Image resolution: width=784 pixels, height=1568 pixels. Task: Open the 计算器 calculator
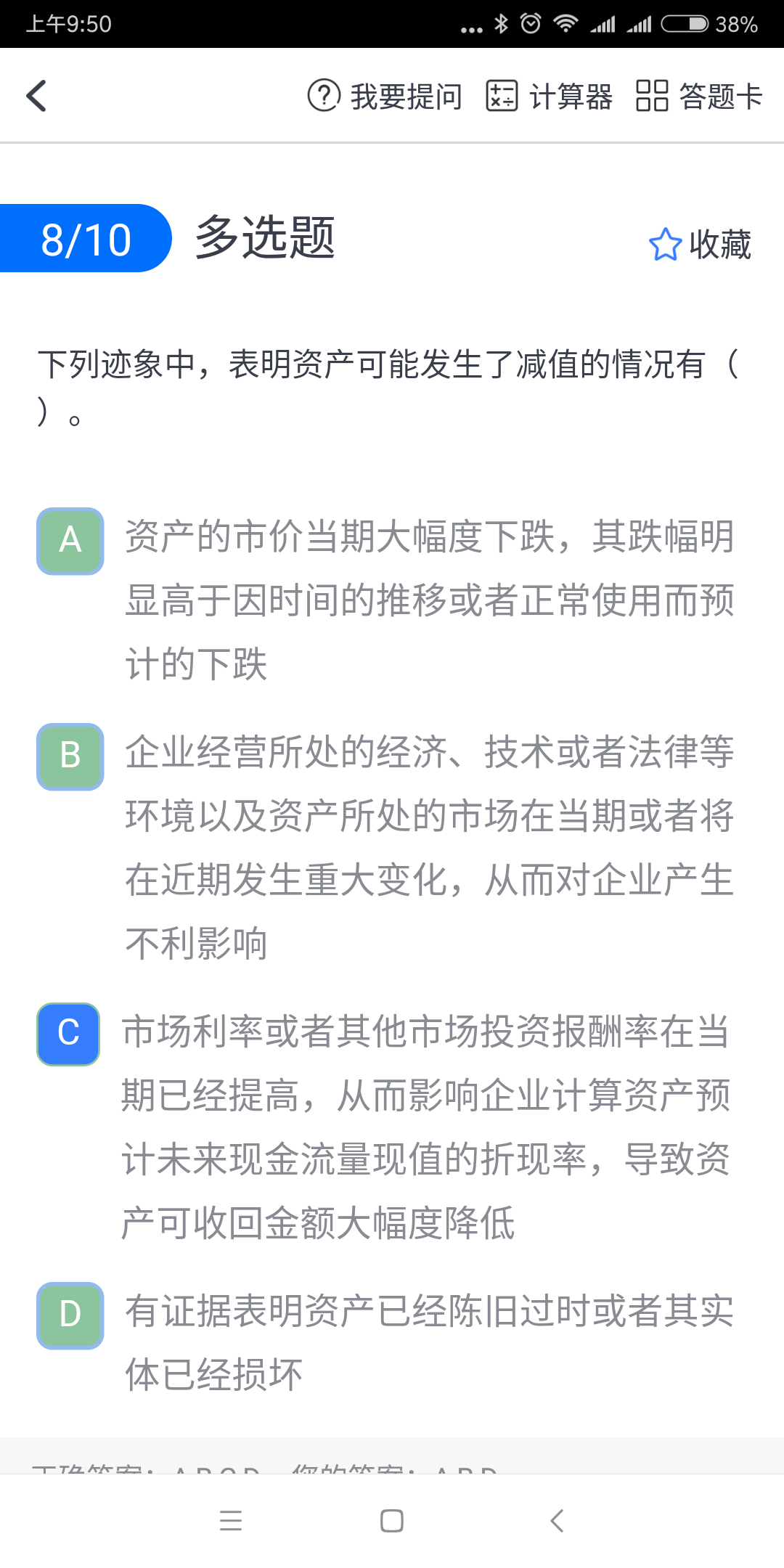pos(550,96)
